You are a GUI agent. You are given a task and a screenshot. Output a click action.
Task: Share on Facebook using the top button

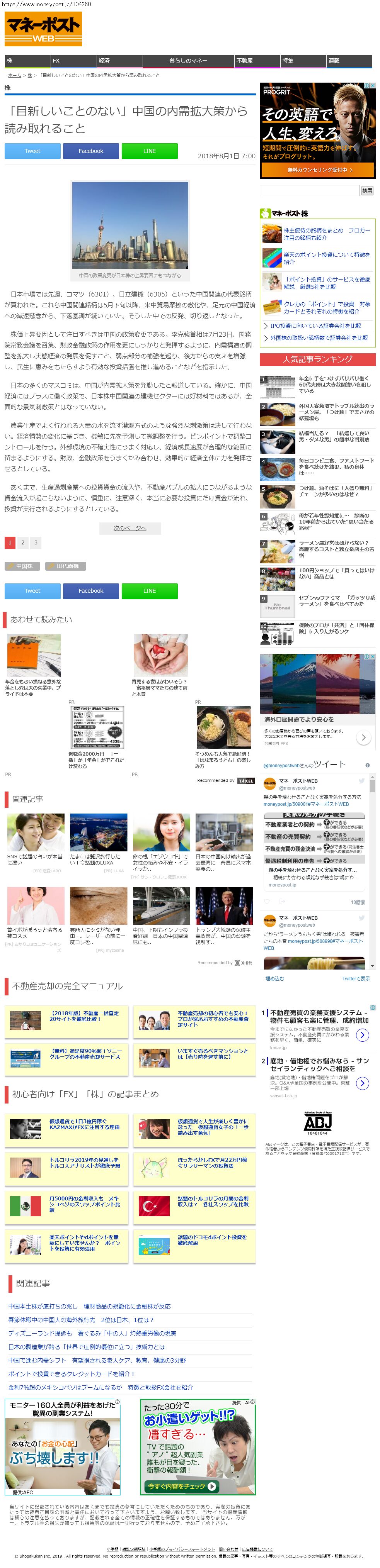pyautogui.click(x=91, y=151)
